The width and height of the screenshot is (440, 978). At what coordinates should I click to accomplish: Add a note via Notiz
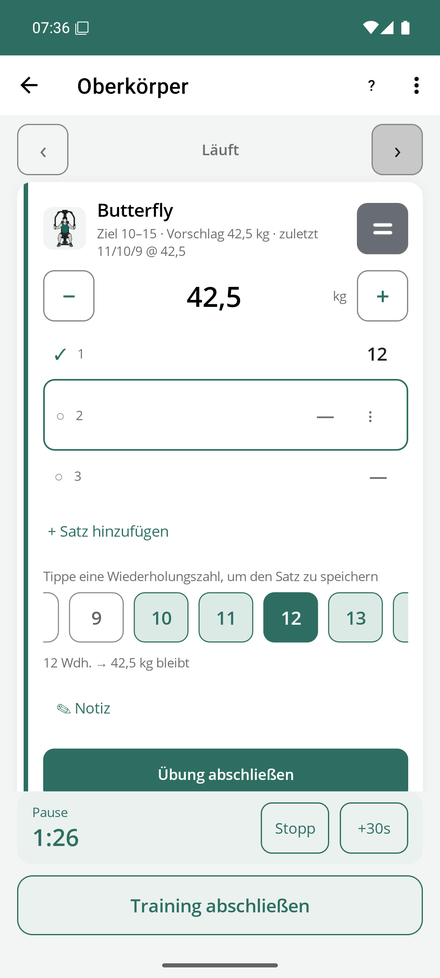point(84,709)
